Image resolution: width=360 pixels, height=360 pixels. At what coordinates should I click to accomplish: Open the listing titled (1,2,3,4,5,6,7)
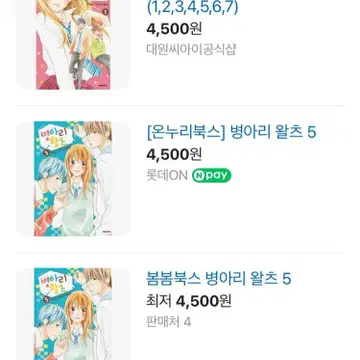[x=193, y=8]
